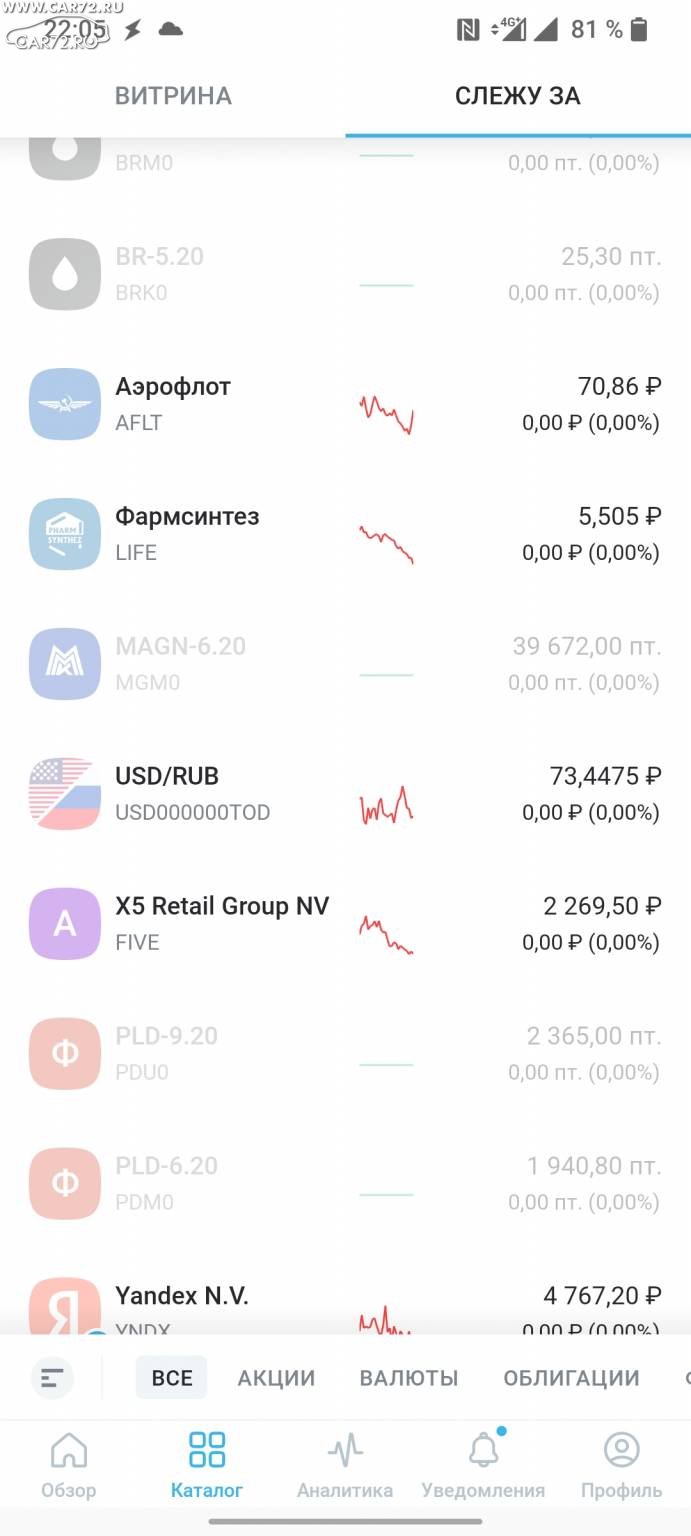
Task: Open the Фармсинтез LIFE stock
Action: (345, 534)
